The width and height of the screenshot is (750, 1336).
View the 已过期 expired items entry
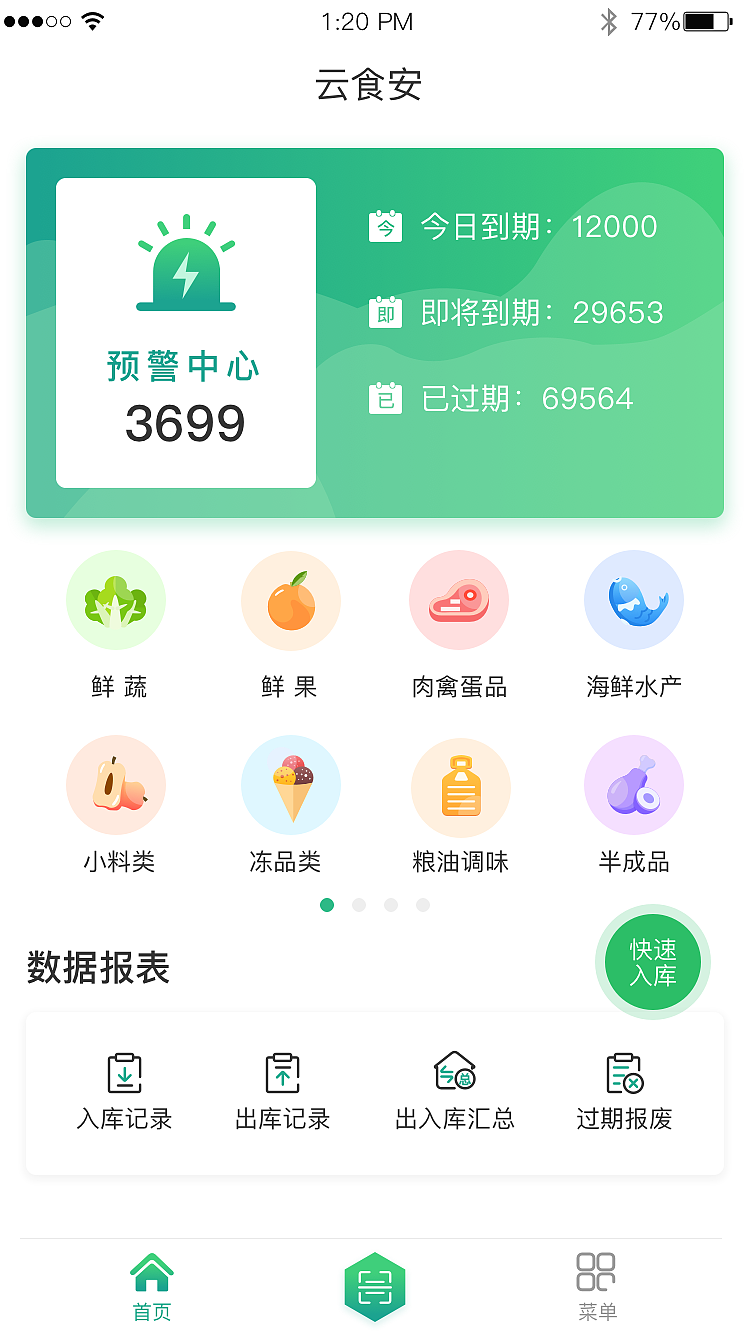click(x=505, y=398)
